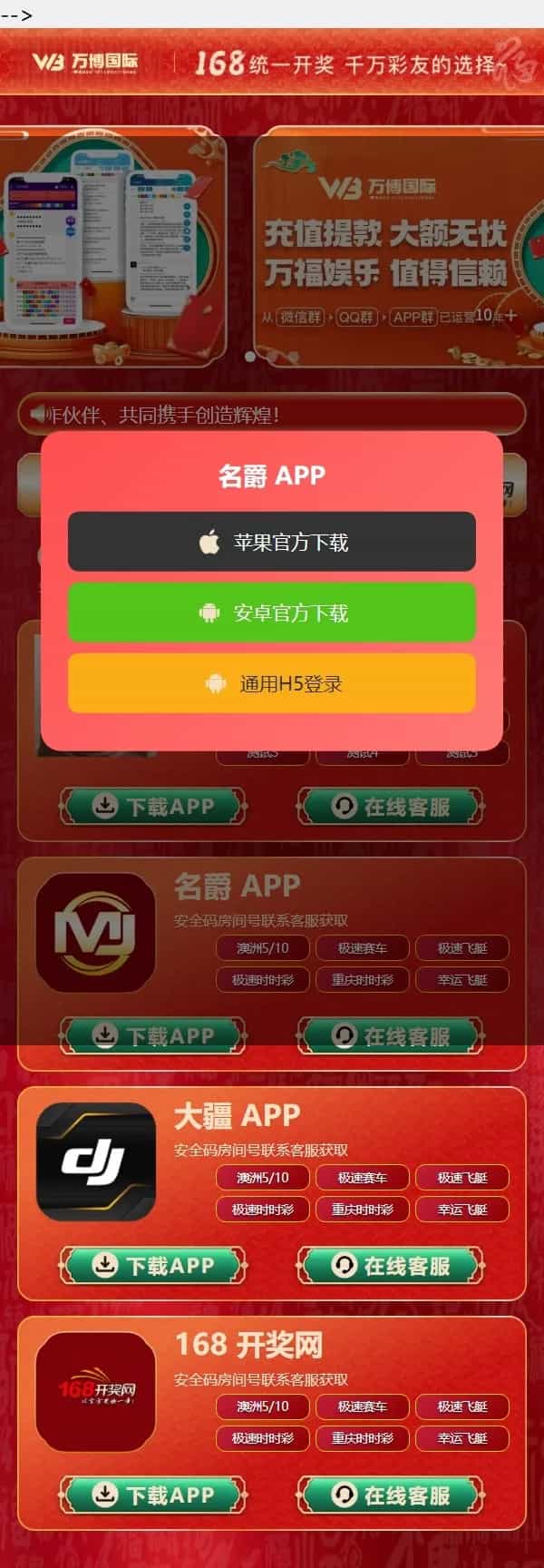Select 重庆时时彩 in 168 开奖网 card

[x=362, y=1438]
